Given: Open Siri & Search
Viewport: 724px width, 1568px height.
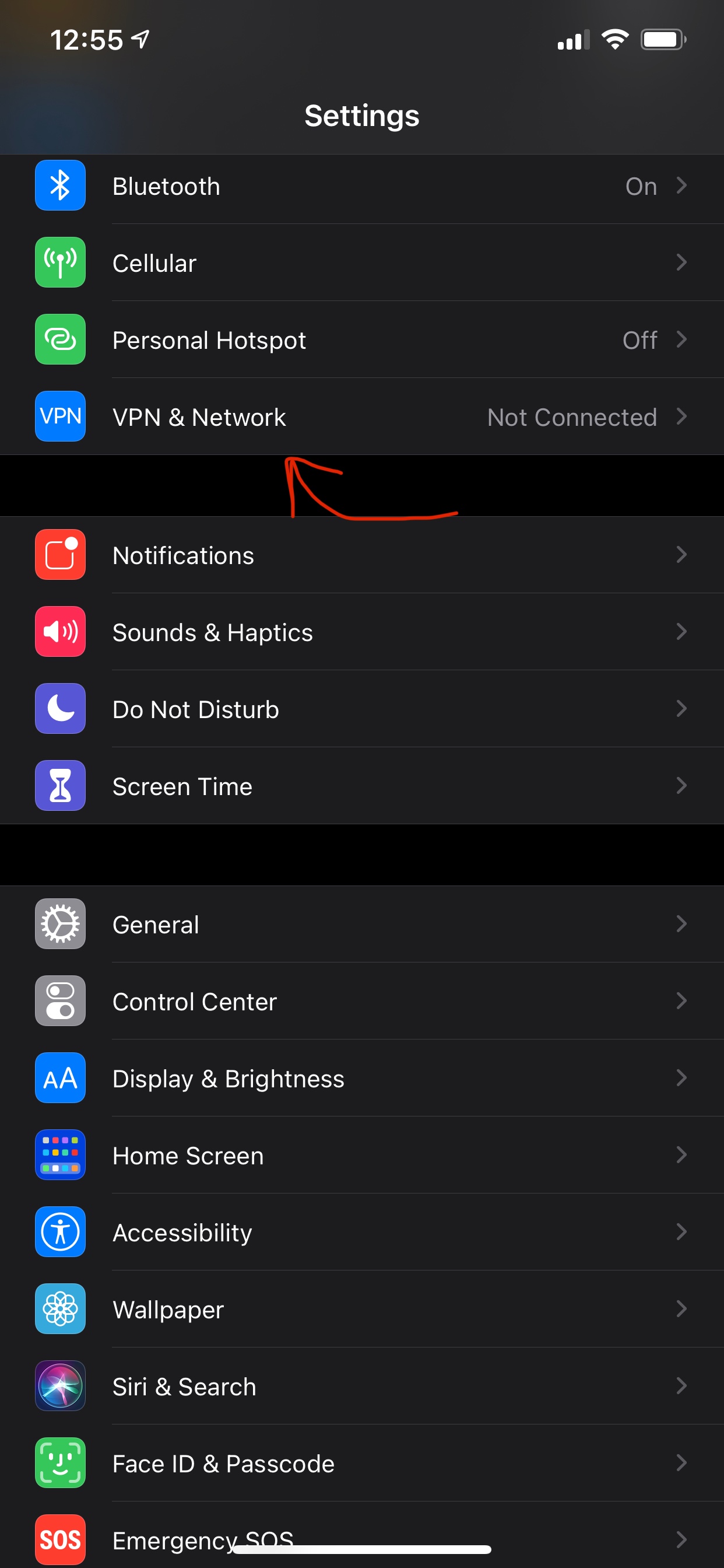Looking at the screenshot, I should pos(362,1386).
